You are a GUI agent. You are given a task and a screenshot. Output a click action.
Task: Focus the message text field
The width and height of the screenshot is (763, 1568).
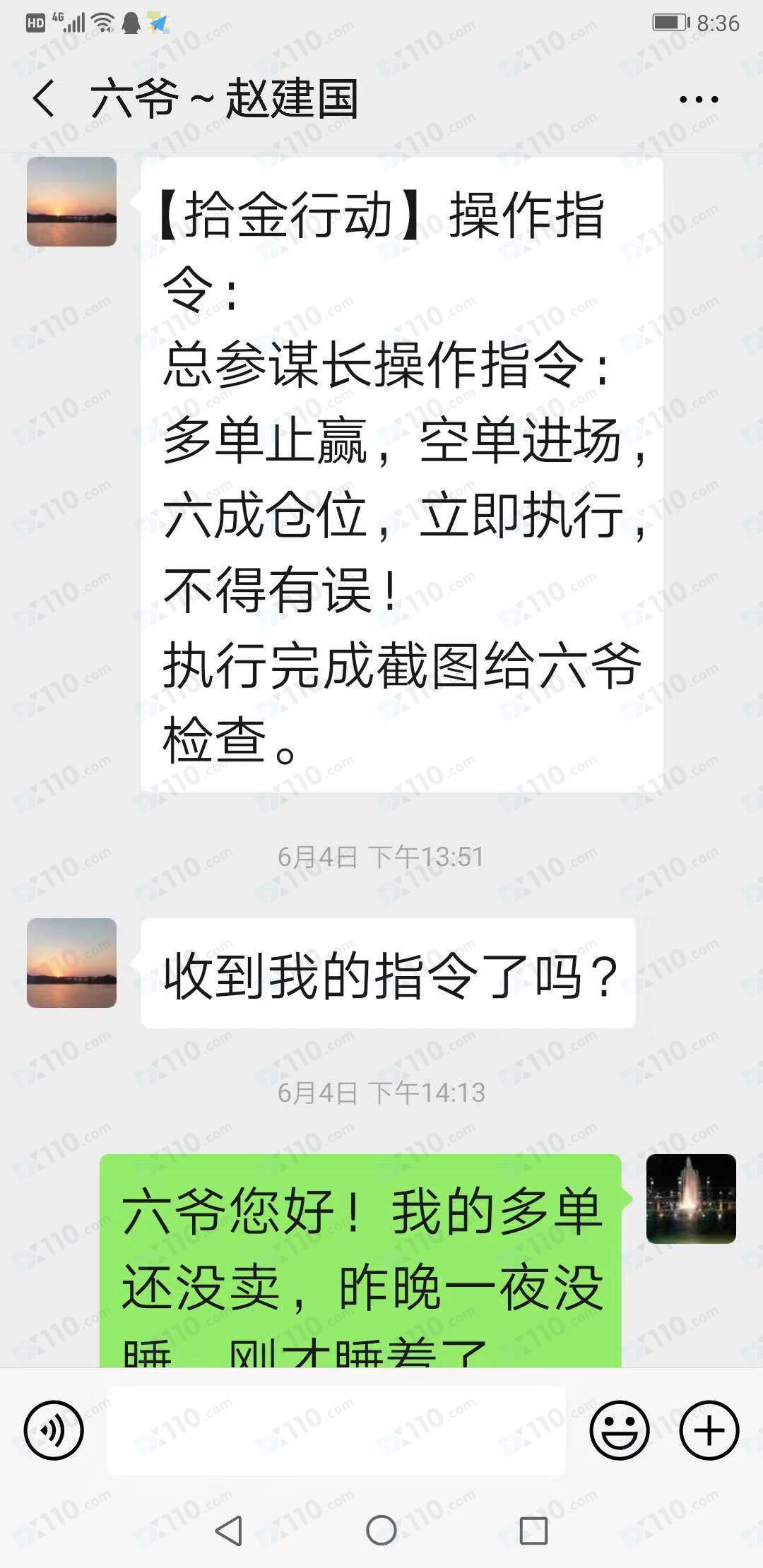[336, 1430]
